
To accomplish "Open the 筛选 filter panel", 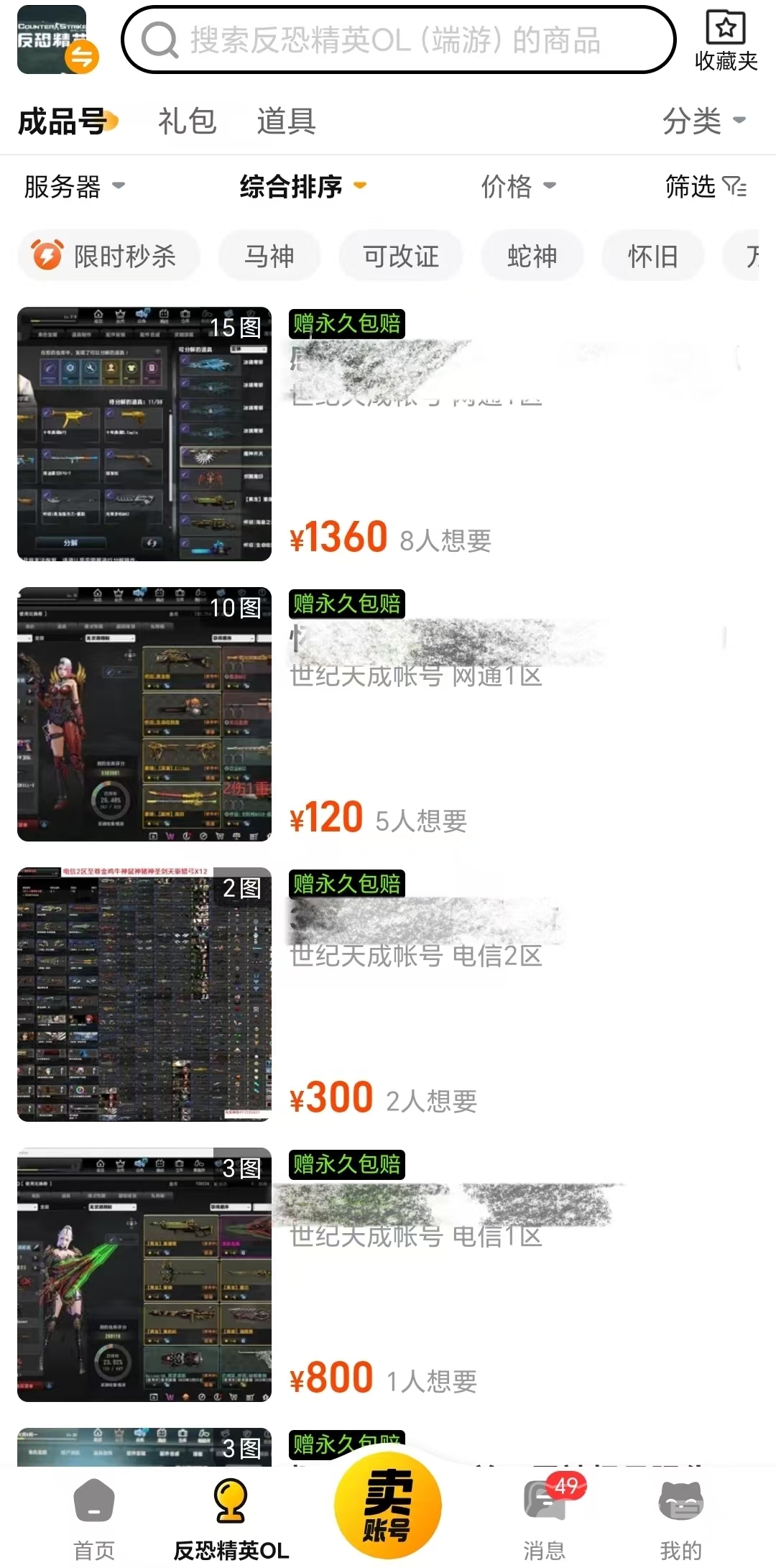I will tap(706, 187).
